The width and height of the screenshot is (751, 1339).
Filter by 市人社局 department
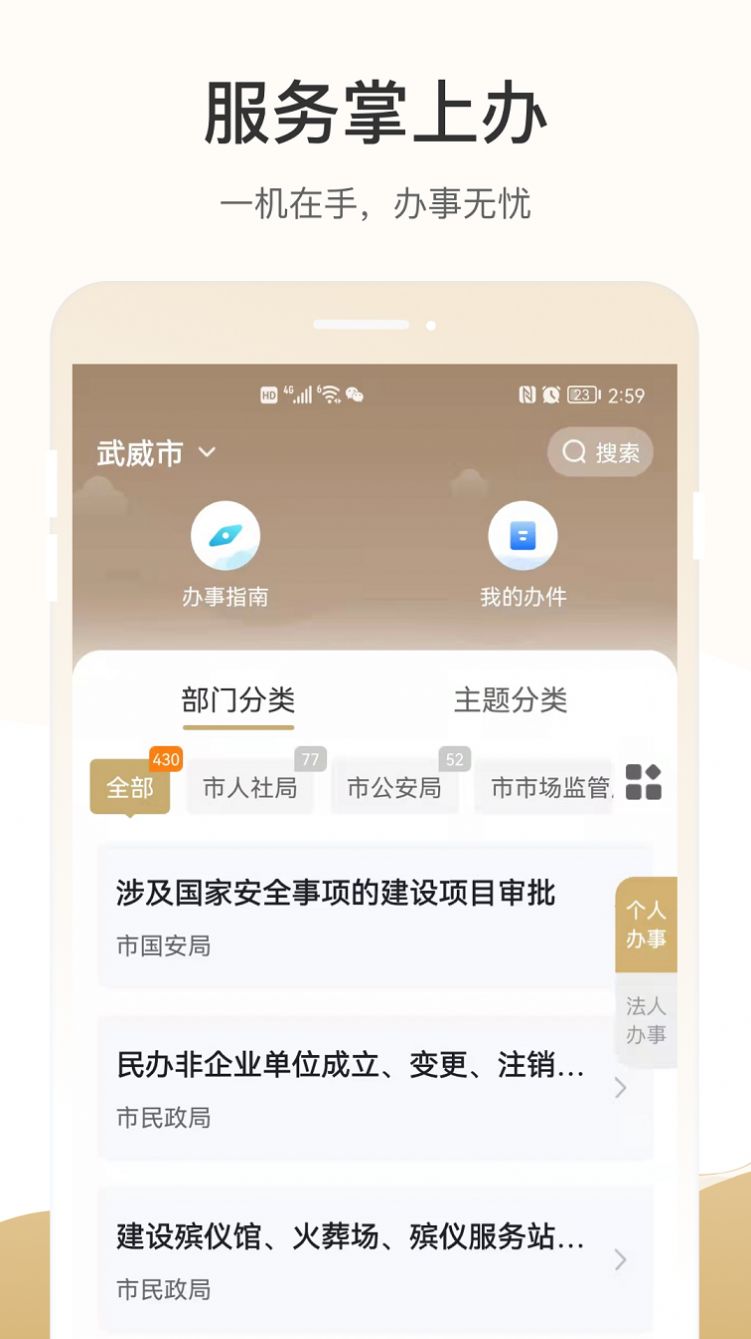(x=250, y=788)
